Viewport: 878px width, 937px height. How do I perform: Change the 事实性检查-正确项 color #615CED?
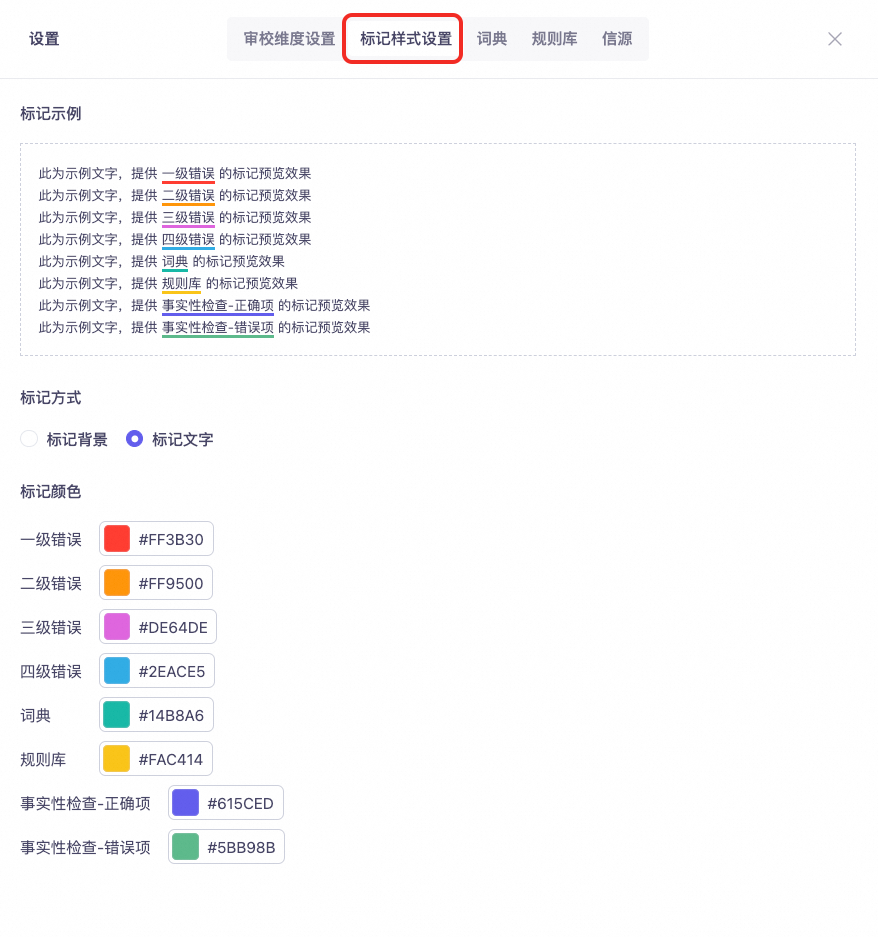(x=186, y=803)
